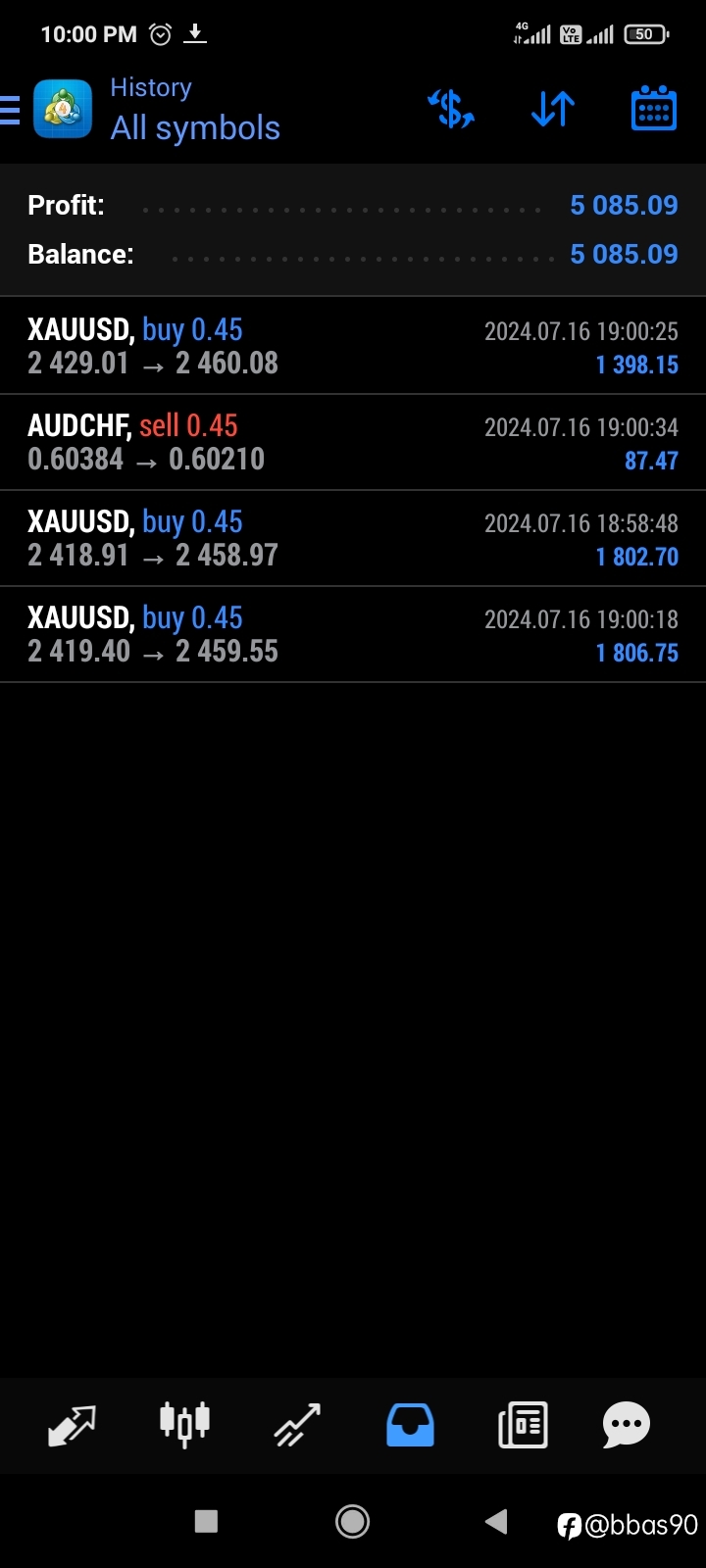
Task: Open the chat messages tab
Action: click(627, 1425)
